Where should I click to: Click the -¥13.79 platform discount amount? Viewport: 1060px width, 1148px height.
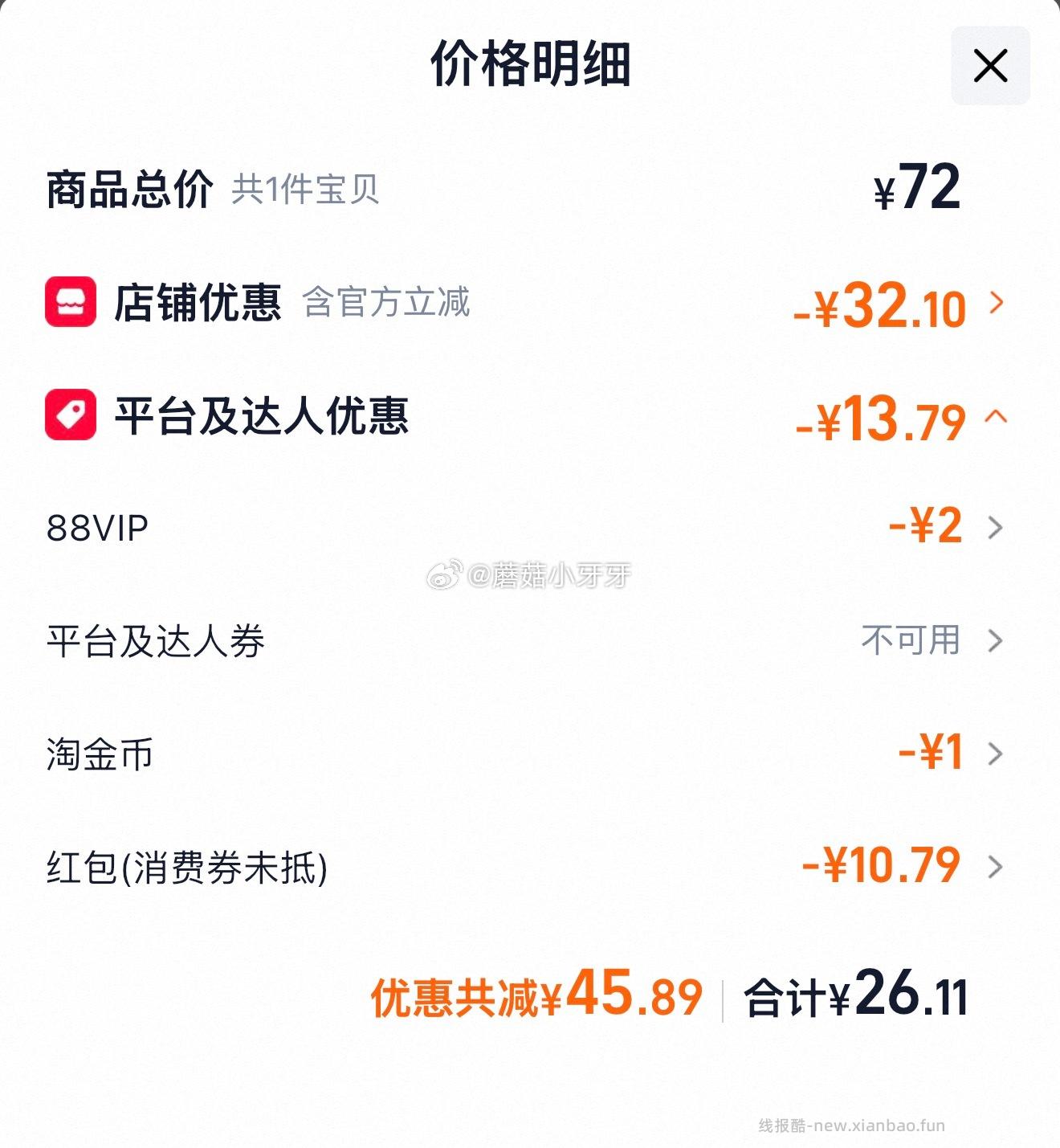879,420
